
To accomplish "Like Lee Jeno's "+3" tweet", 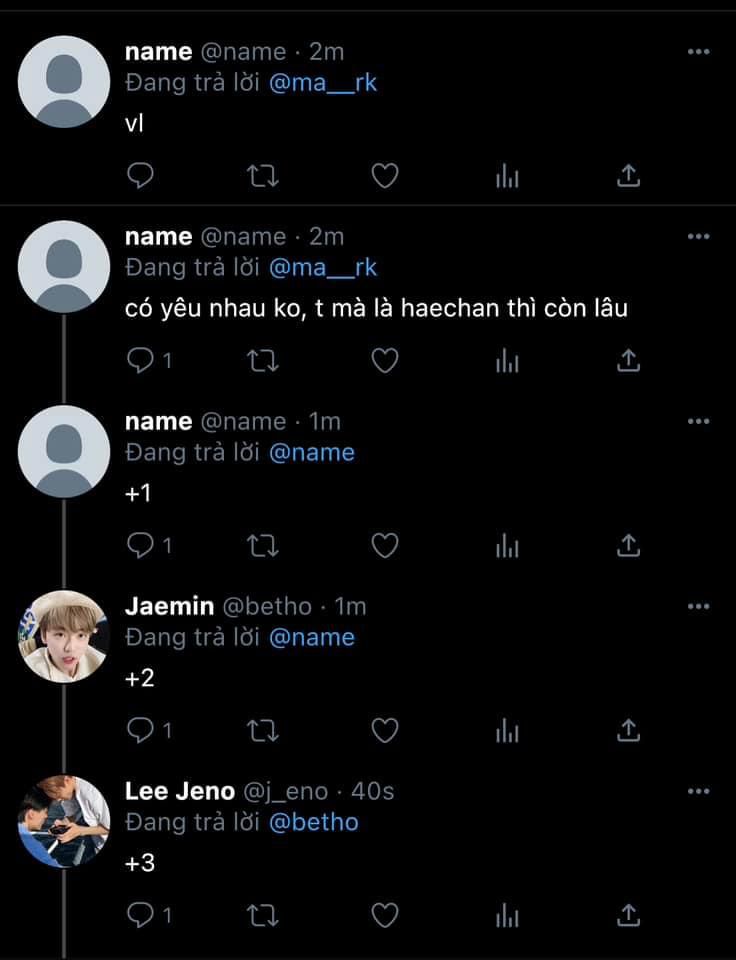I will click(x=385, y=914).
